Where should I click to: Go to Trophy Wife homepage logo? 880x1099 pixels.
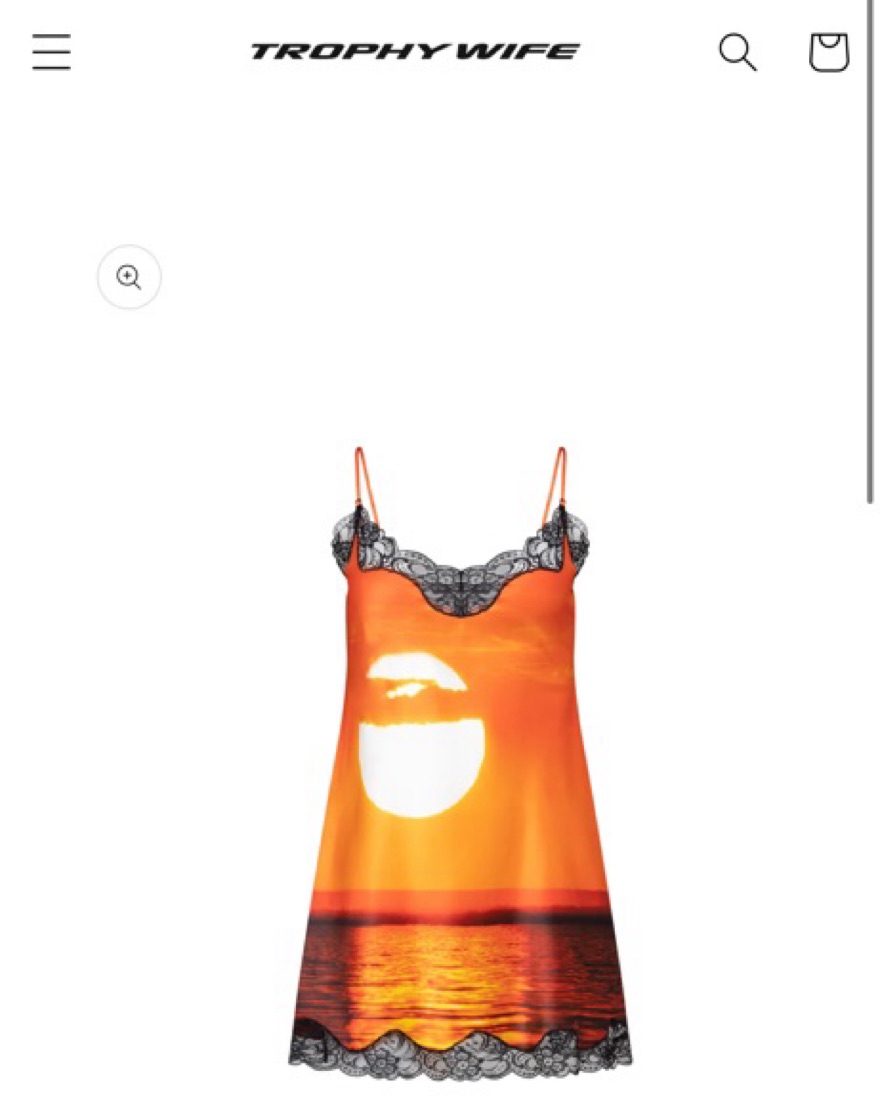pos(415,51)
